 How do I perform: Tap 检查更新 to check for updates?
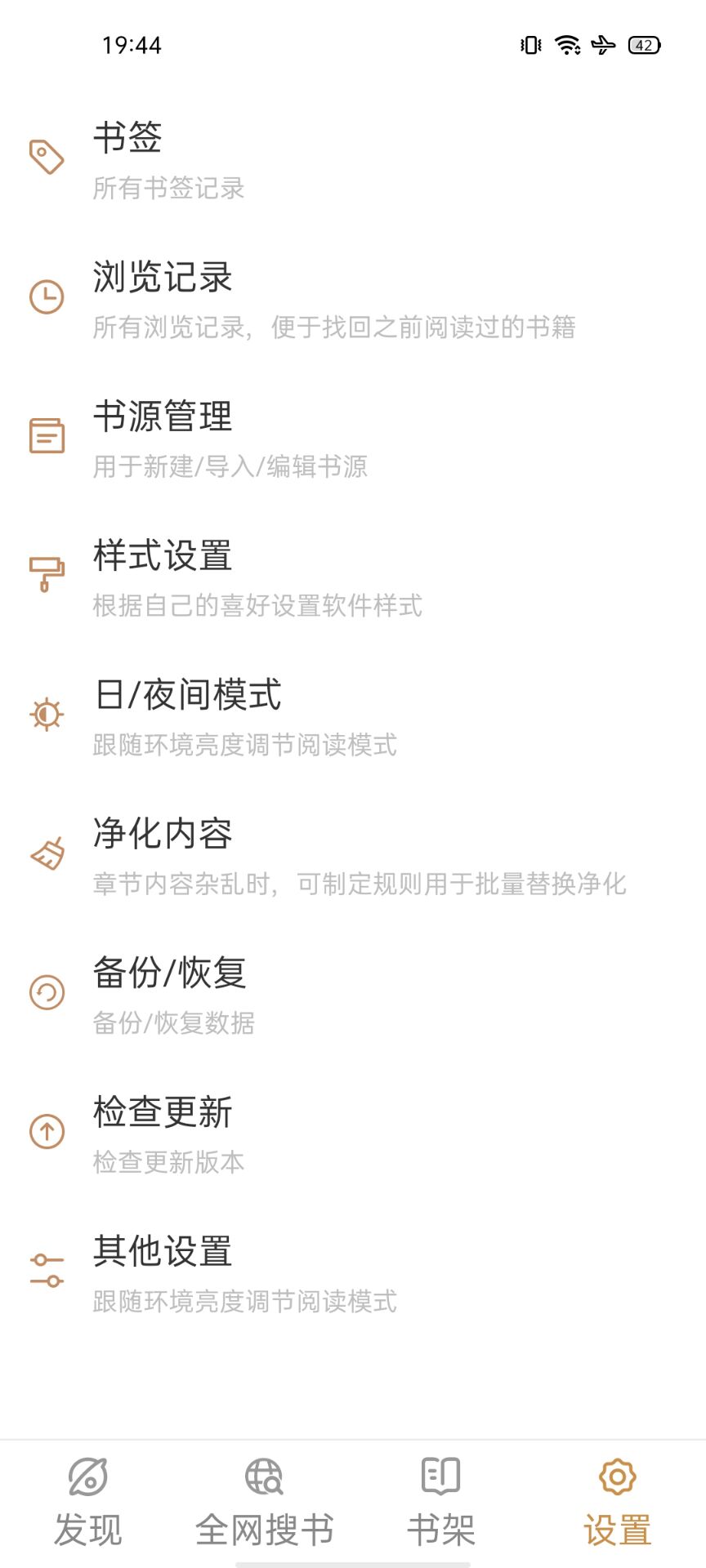353,1131
